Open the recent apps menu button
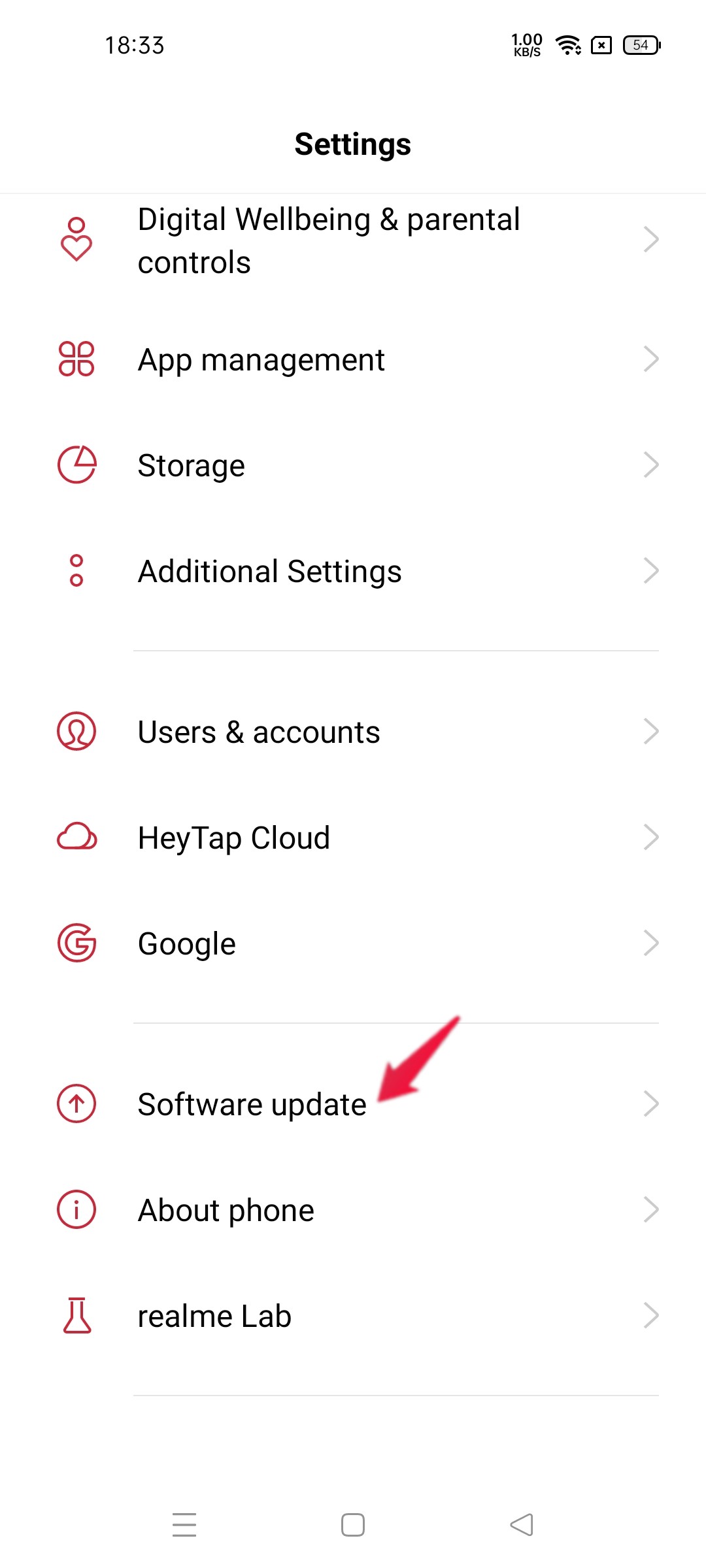This screenshot has width=706, height=1568. [x=184, y=1525]
